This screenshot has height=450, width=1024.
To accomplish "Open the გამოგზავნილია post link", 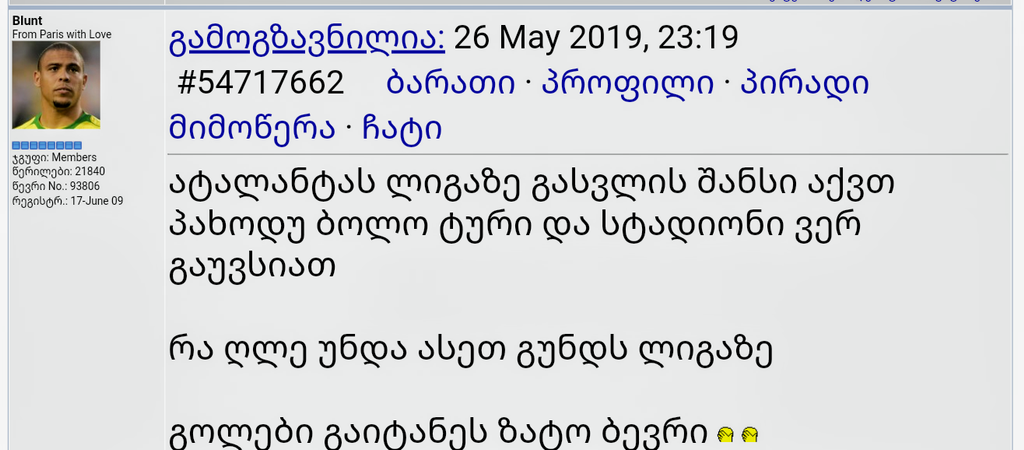I will [306, 38].
